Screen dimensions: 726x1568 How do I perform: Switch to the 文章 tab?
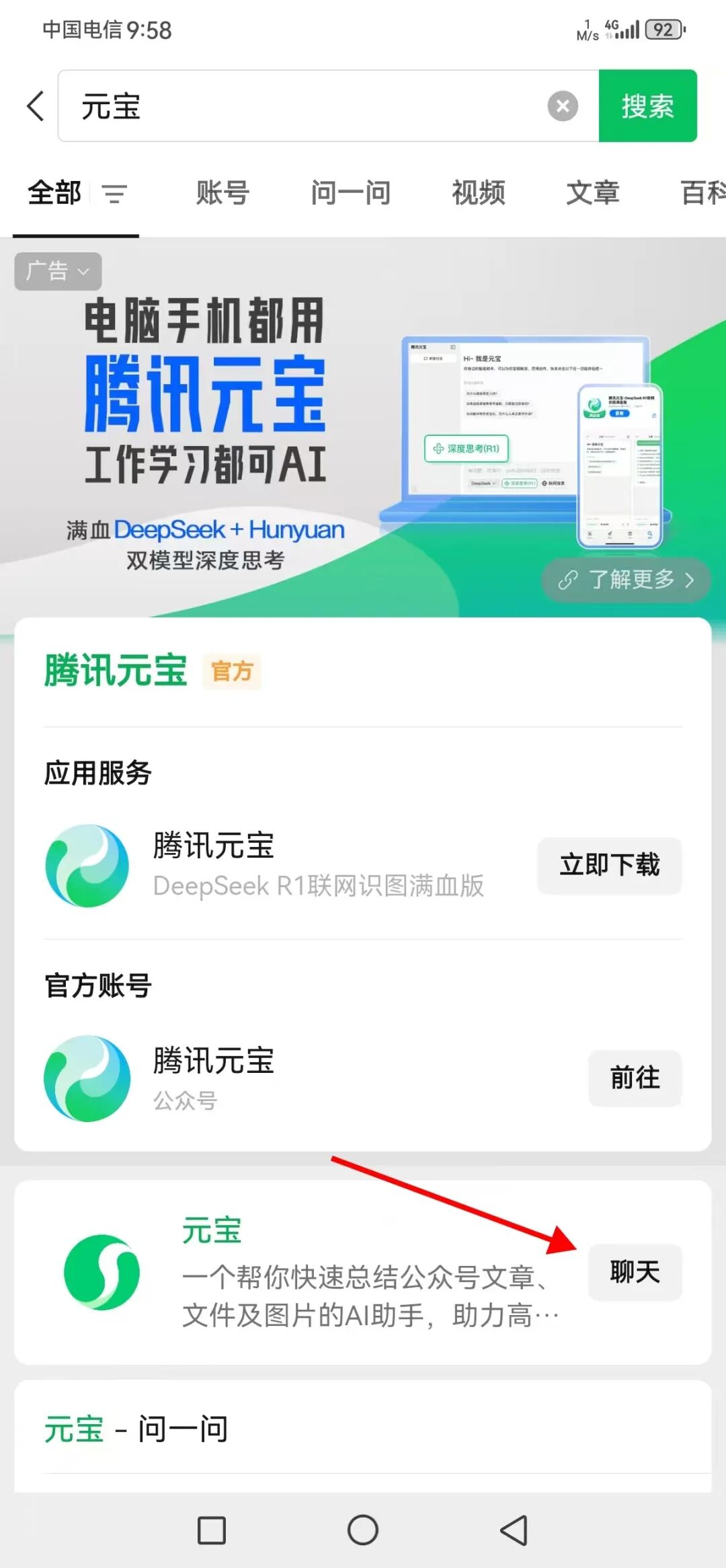593,194
